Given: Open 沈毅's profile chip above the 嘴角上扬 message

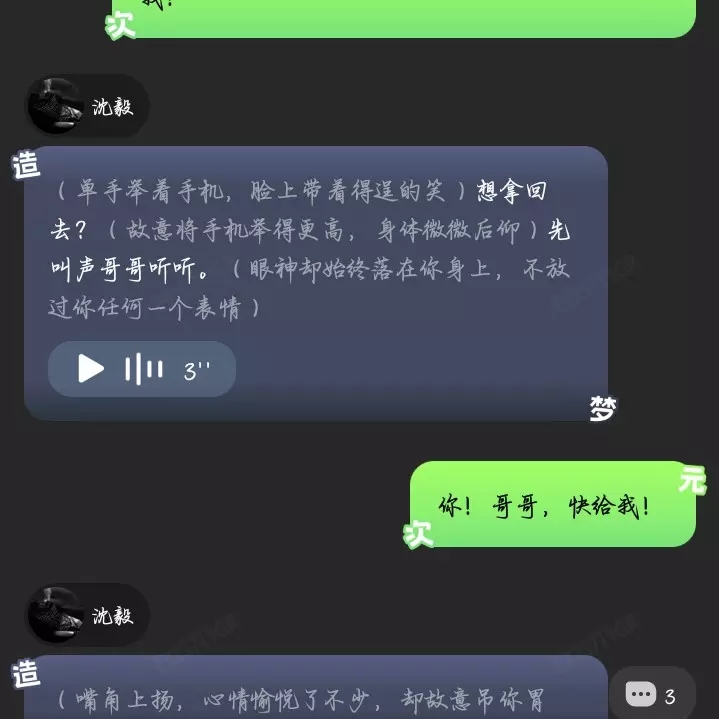Looking at the screenshot, I should point(87,615).
